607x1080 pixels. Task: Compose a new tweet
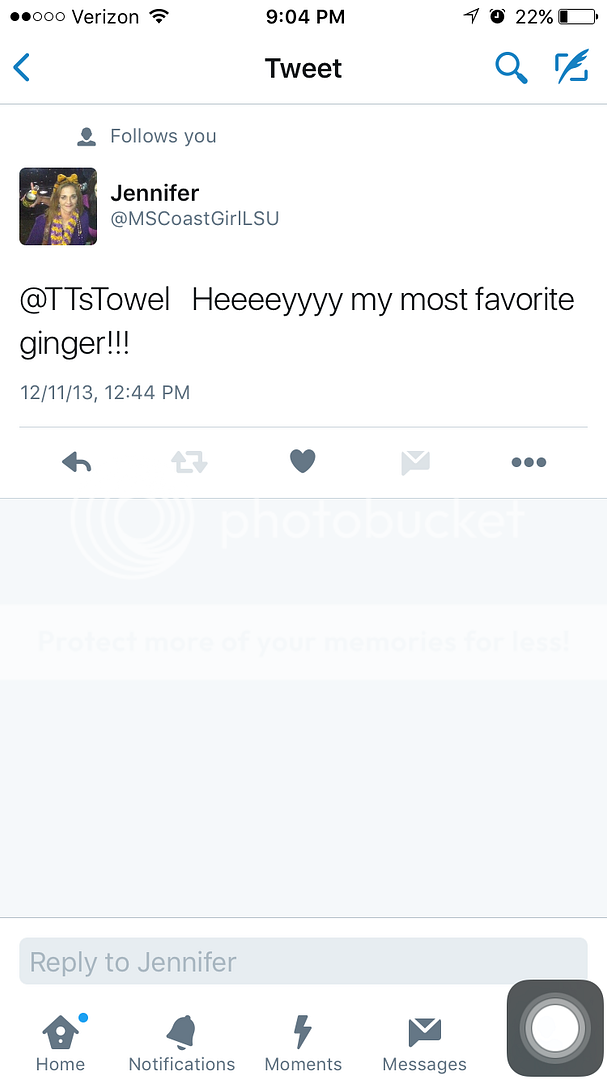tap(571, 68)
